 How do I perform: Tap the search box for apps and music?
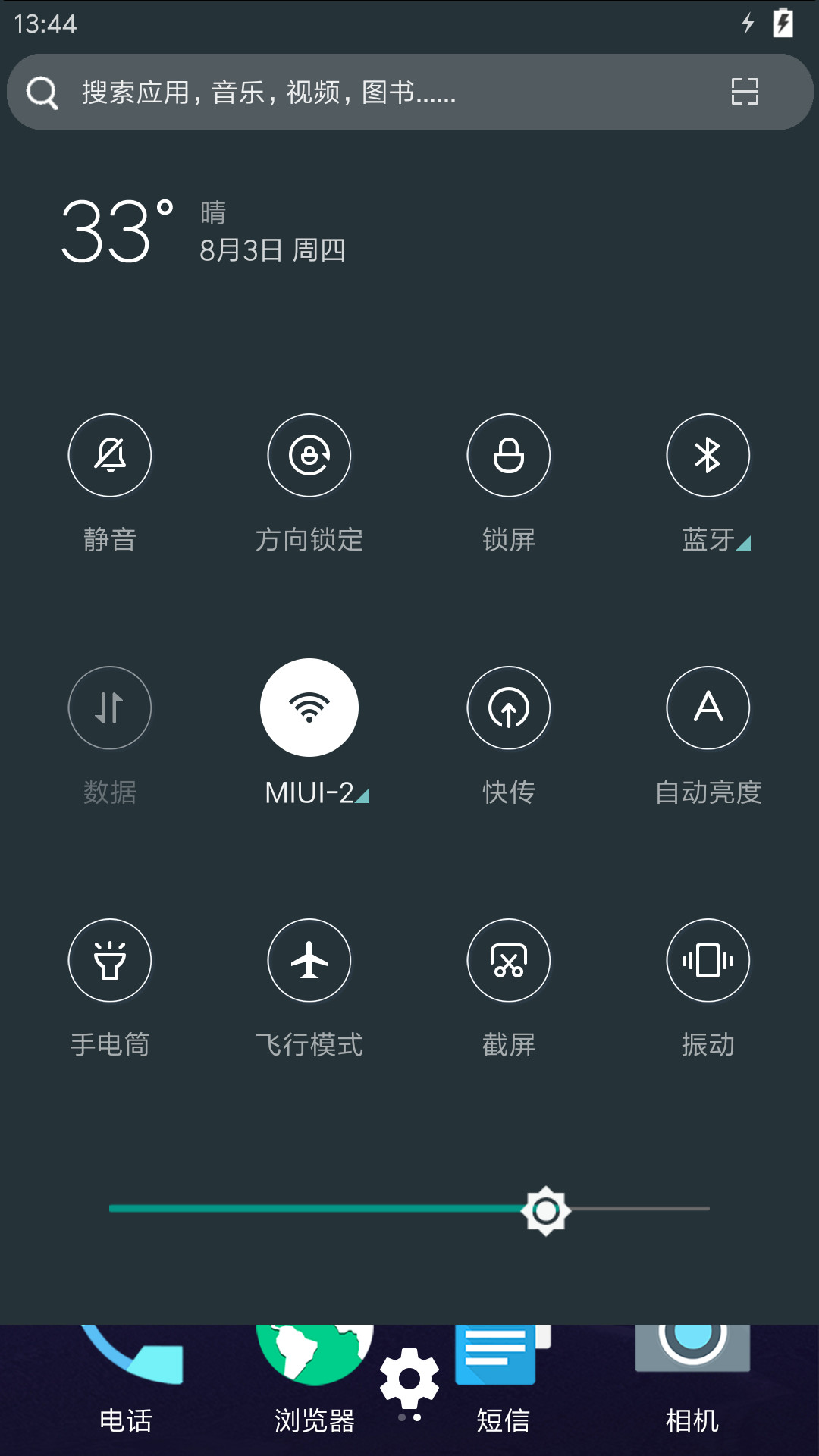(x=409, y=92)
